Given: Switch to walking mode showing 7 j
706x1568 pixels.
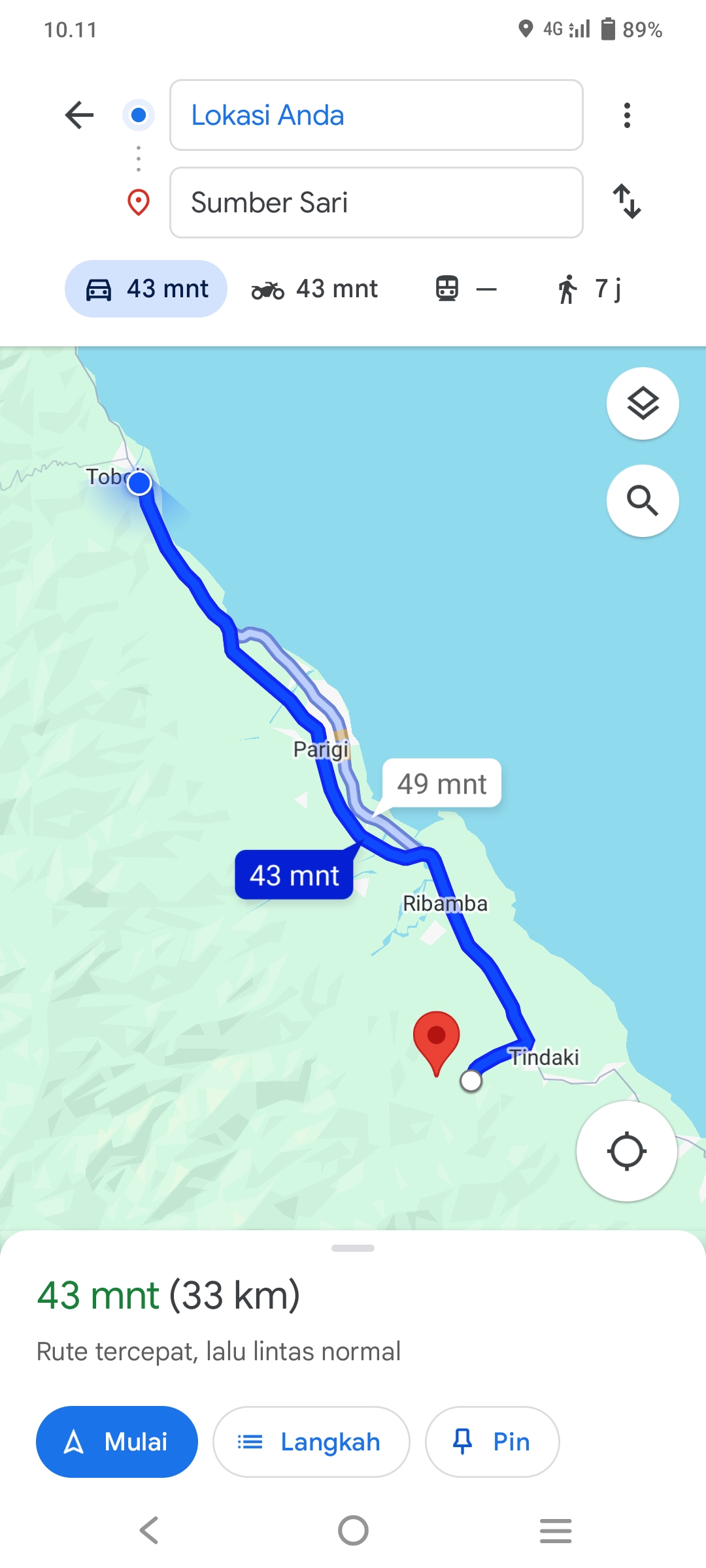Looking at the screenshot, I should (588, 289).
